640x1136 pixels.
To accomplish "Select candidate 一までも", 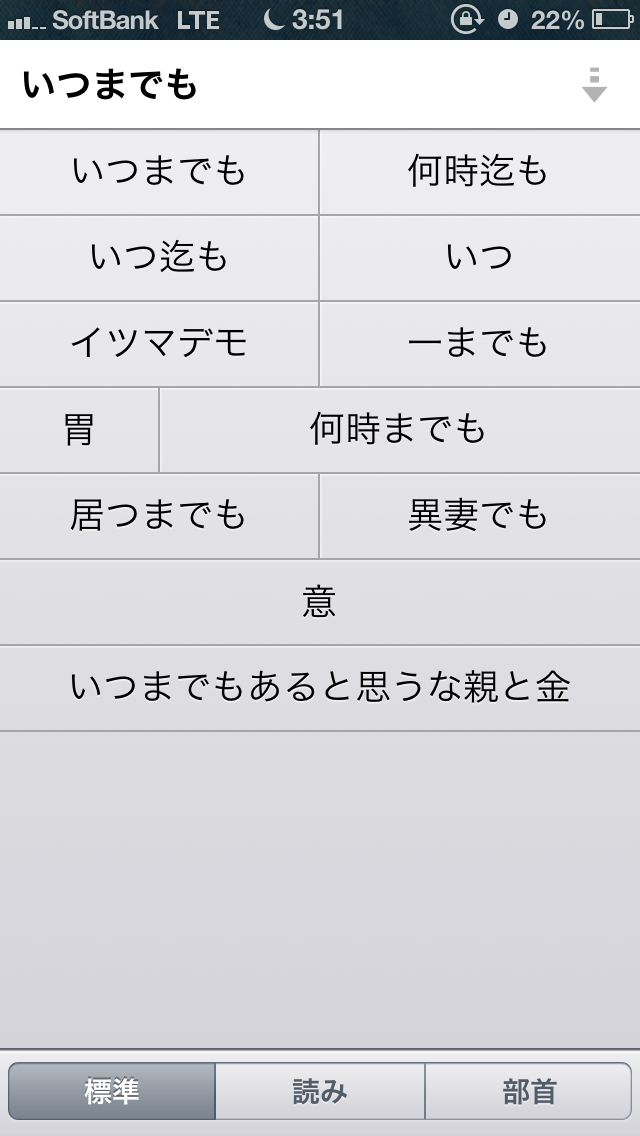I will tap(479, 344).
